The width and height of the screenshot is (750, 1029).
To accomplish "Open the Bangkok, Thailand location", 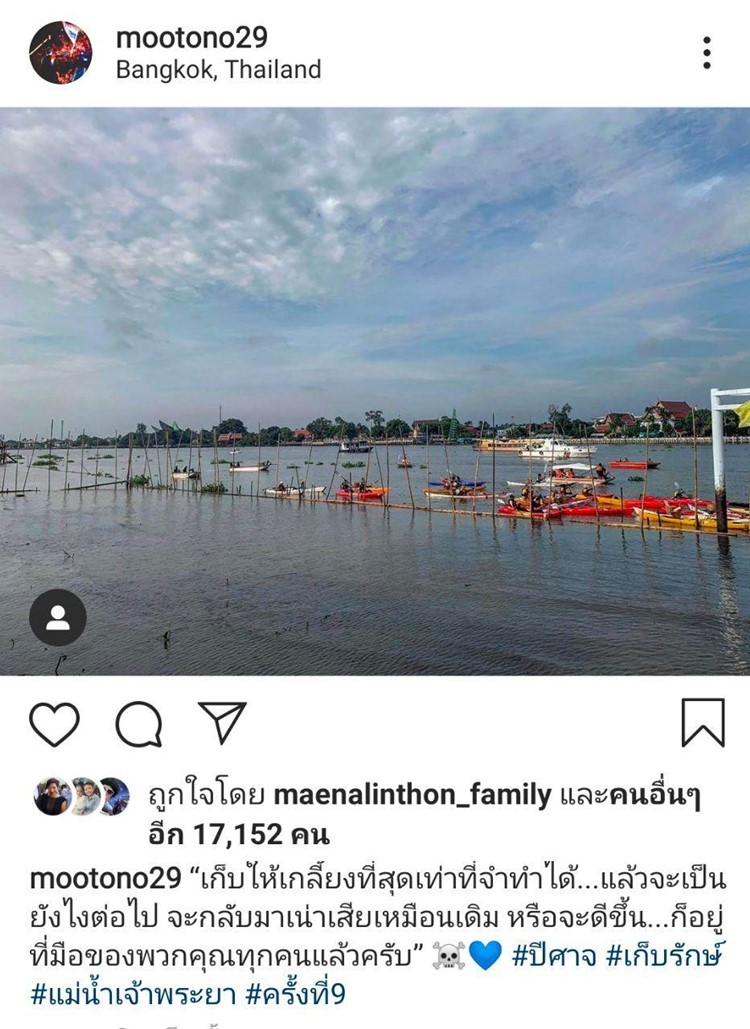I will (218, 70).
